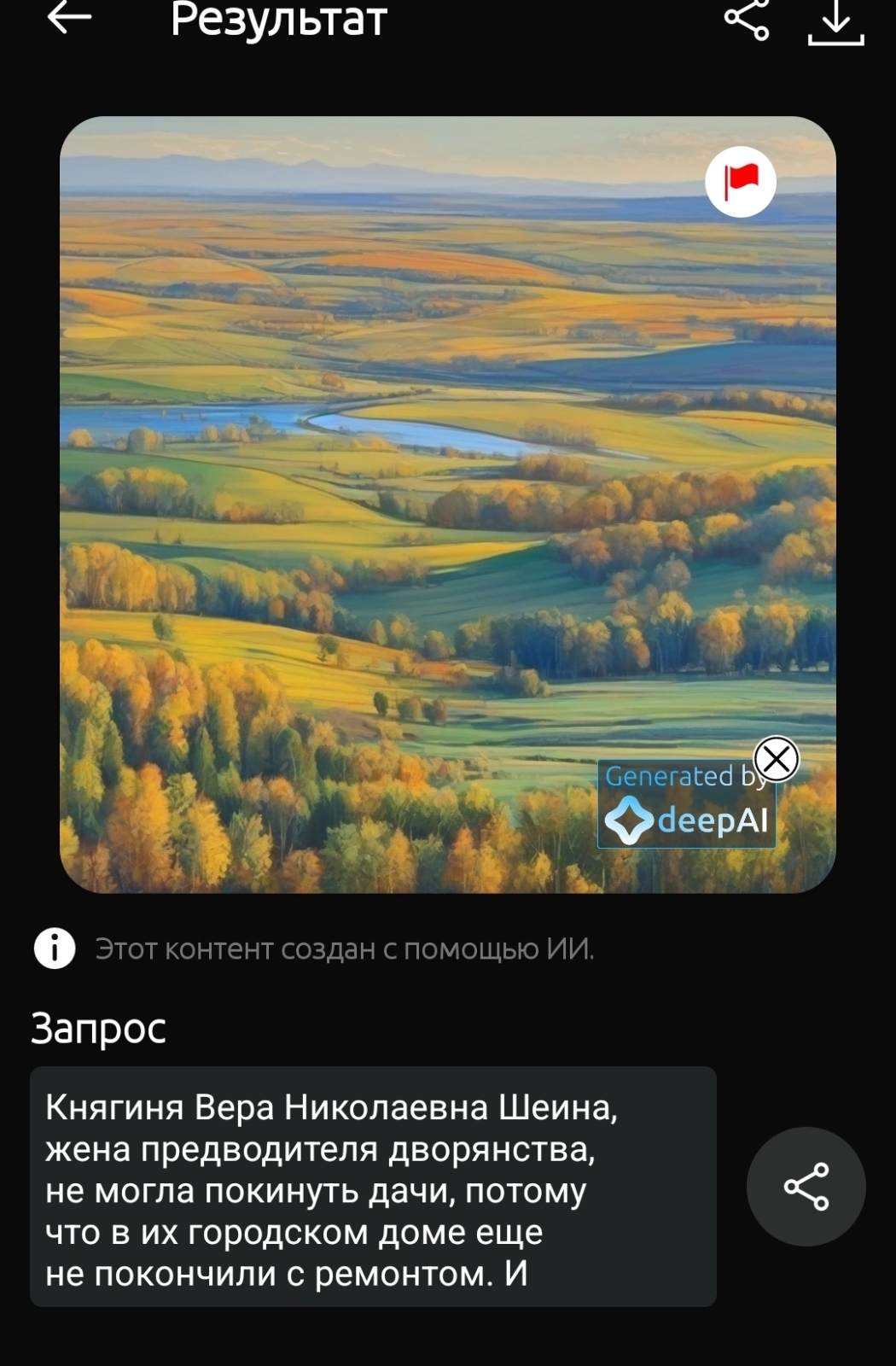Share the prompt text under Запрос
Image resolution: width=896 pixels, height=1366 pixels.
[806, 1186]
